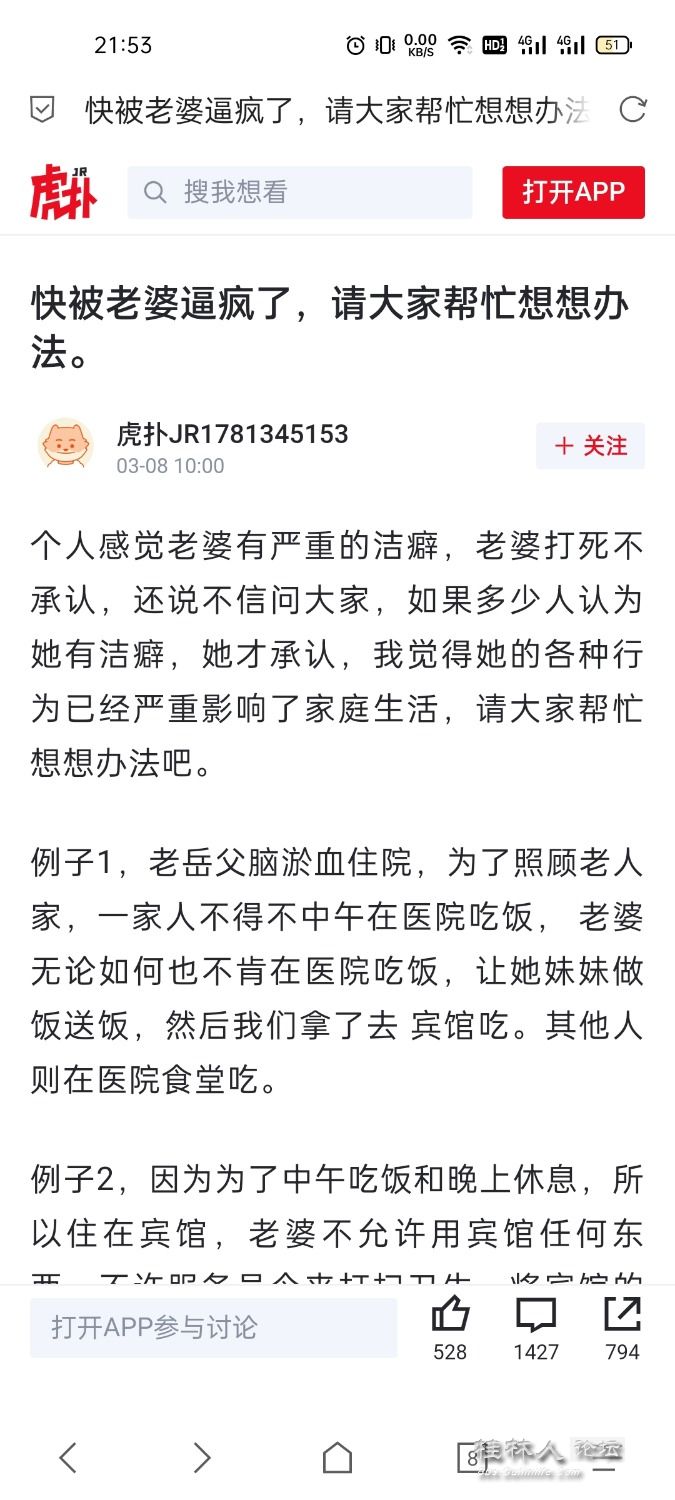Screen dimensions: 675x1500
Task: Go forward with the browser forward arrow
Action: pos(201,1458)
